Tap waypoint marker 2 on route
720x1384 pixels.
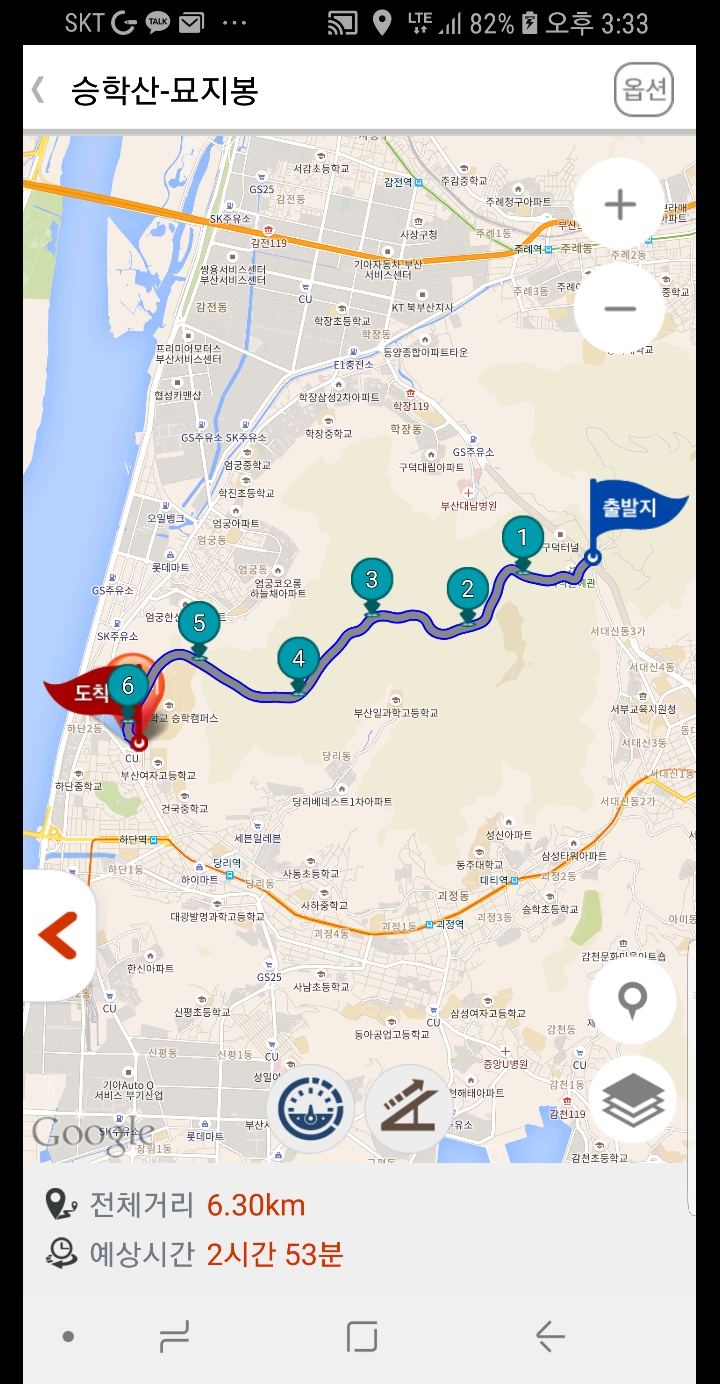(x=467, y=588)
